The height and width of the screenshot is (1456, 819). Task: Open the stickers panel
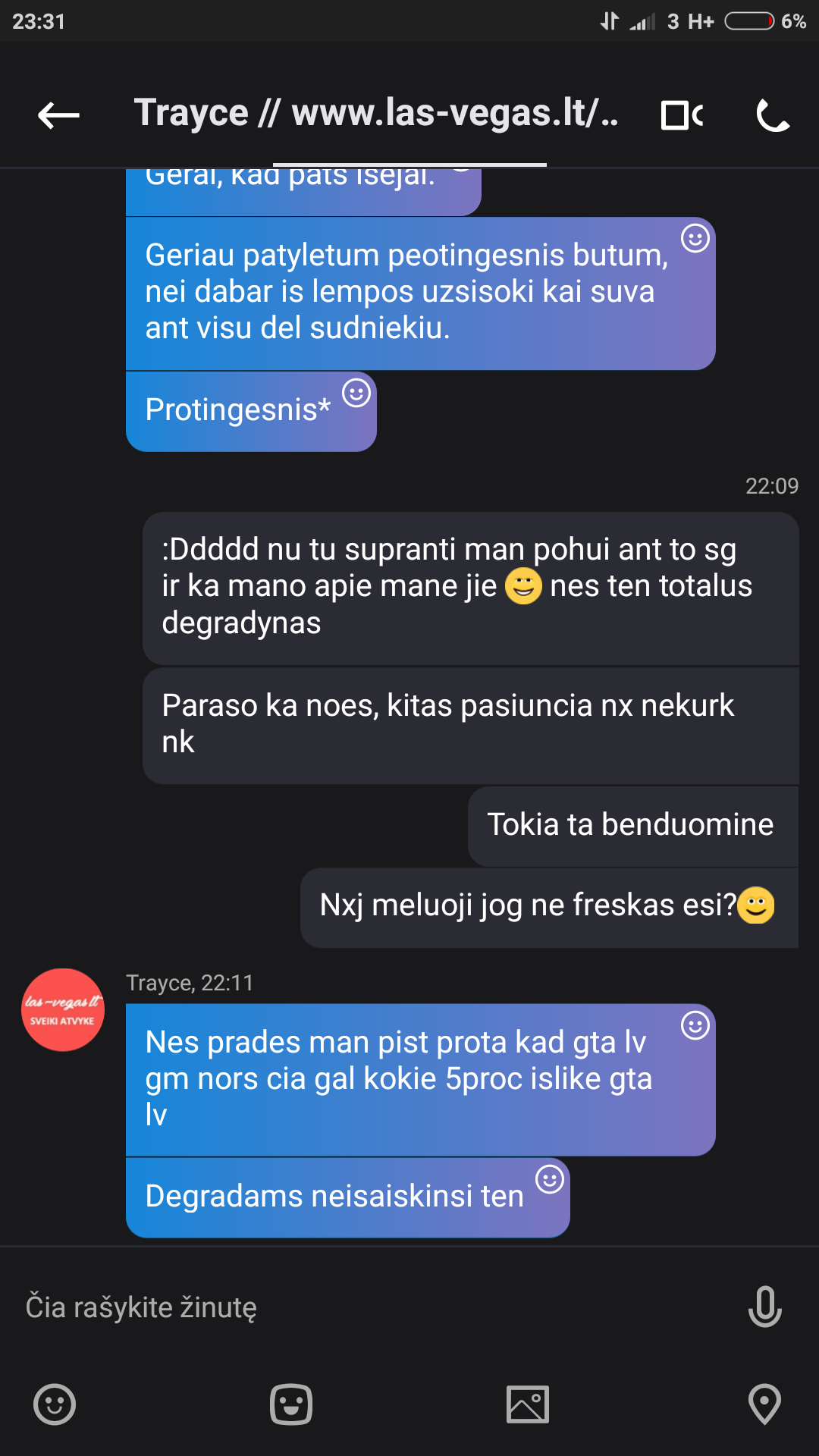pos(291,1404)
